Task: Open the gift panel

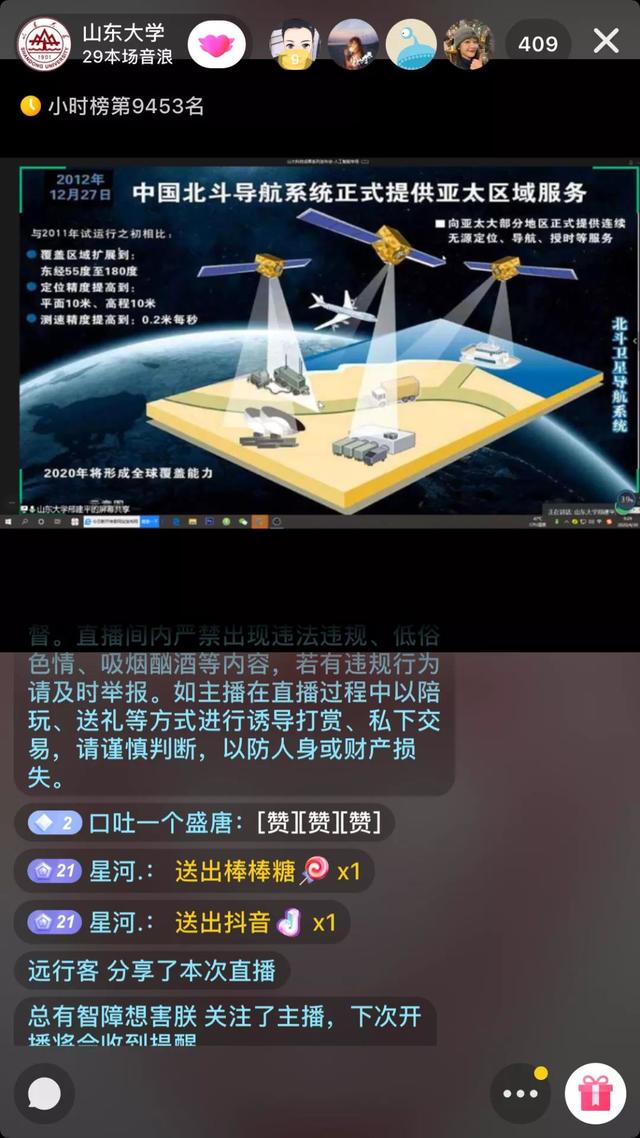Action: coord(595,1094)
